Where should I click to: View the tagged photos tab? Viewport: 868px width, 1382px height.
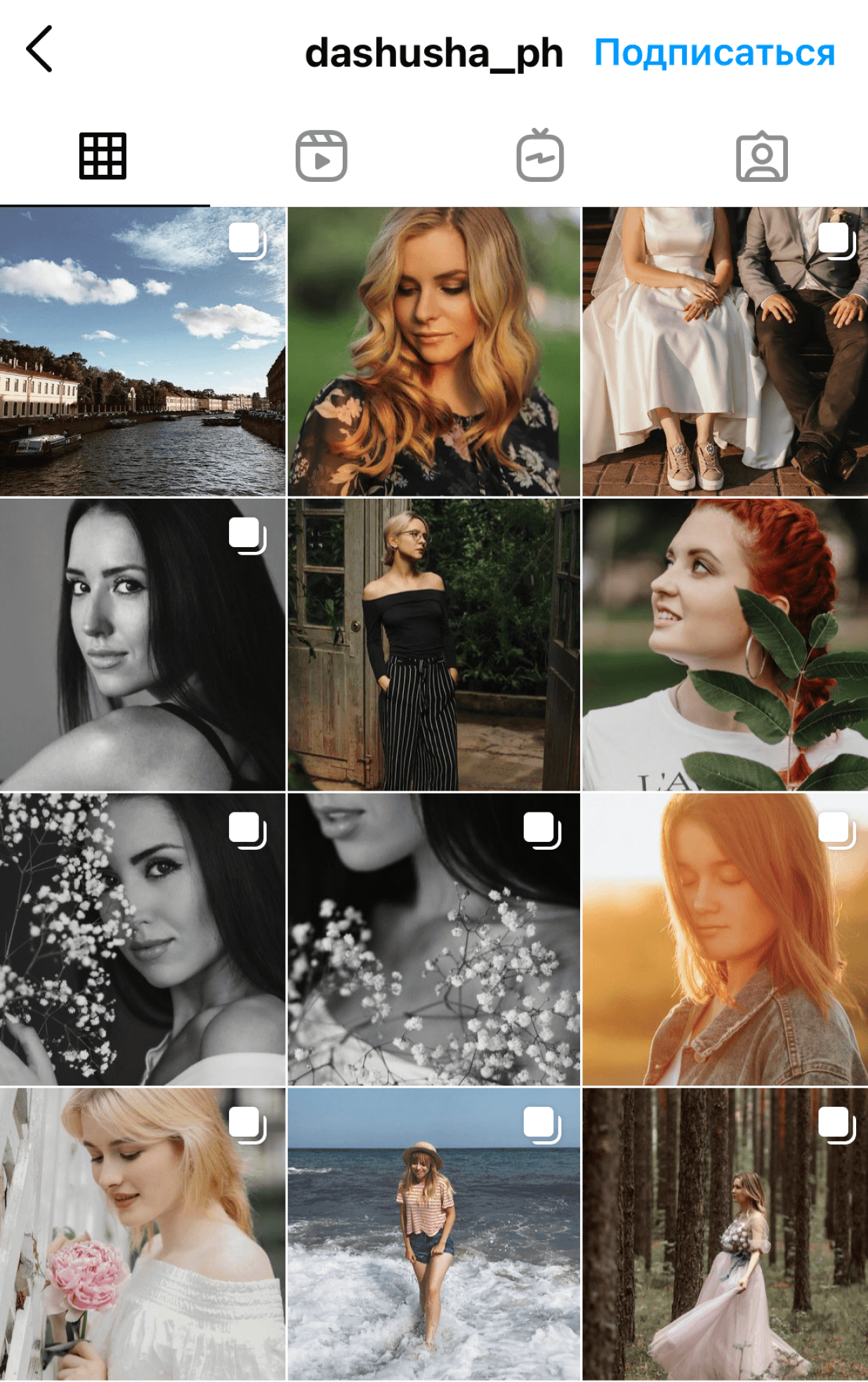[761, 156]
